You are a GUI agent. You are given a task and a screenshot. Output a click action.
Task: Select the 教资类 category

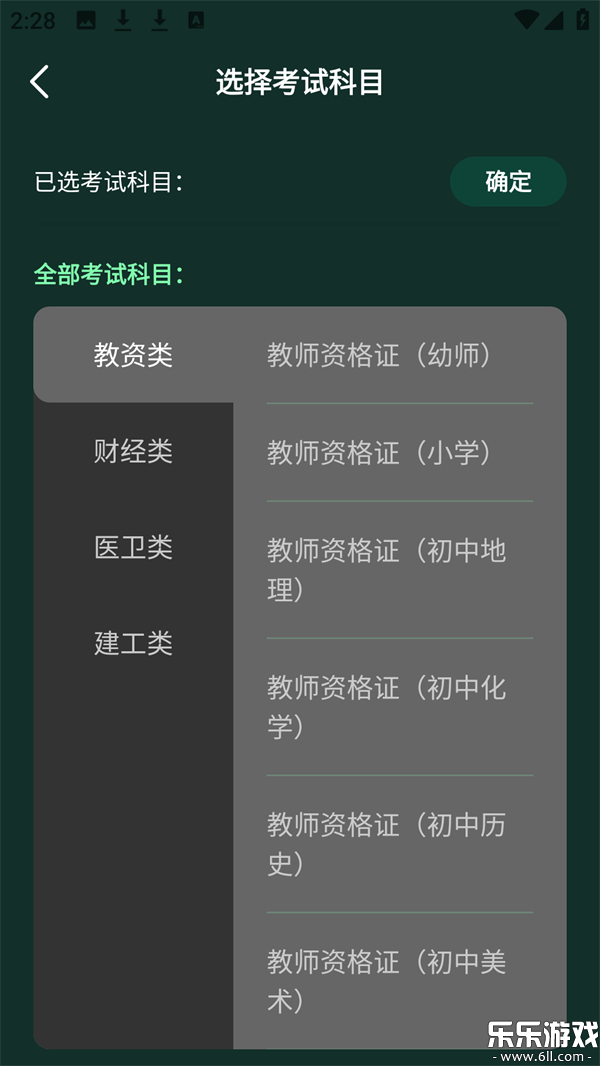coord(133,355)
